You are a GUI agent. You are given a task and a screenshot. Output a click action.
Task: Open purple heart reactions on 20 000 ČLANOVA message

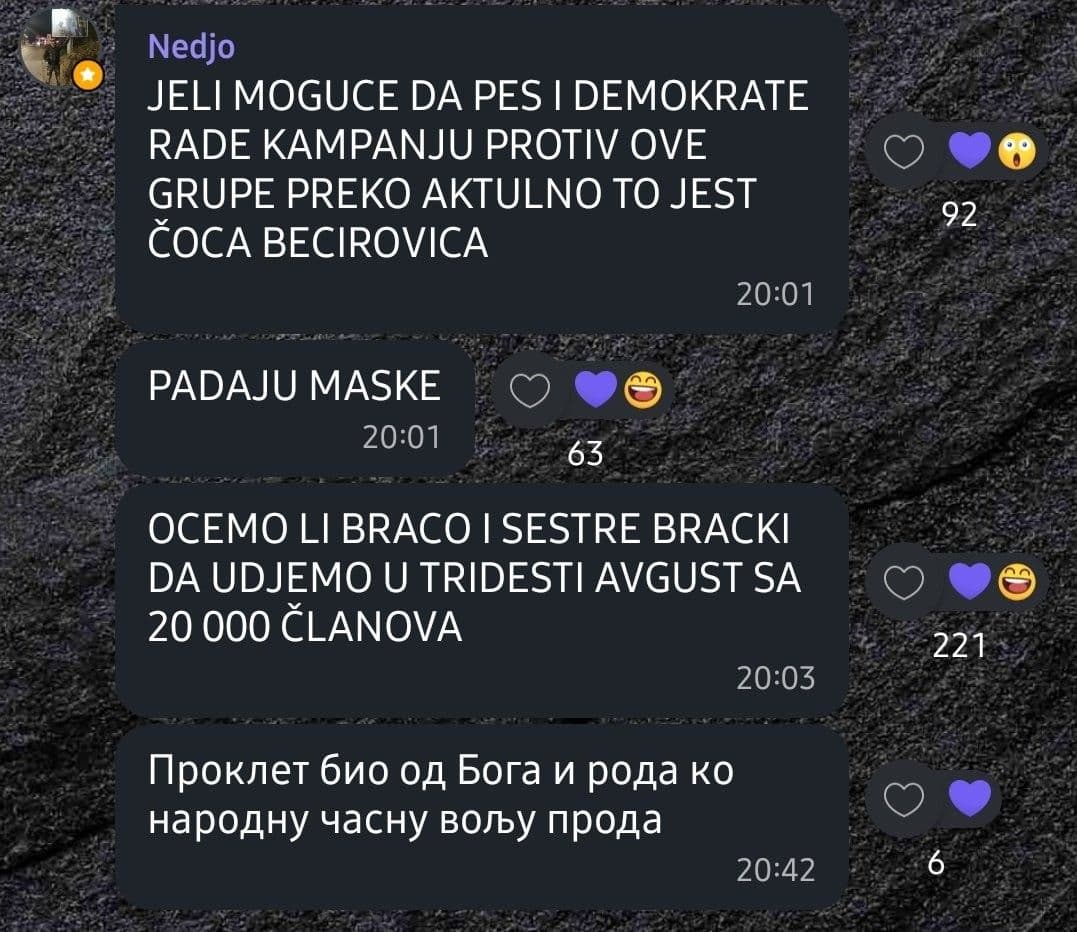click(x=966, y=582)
